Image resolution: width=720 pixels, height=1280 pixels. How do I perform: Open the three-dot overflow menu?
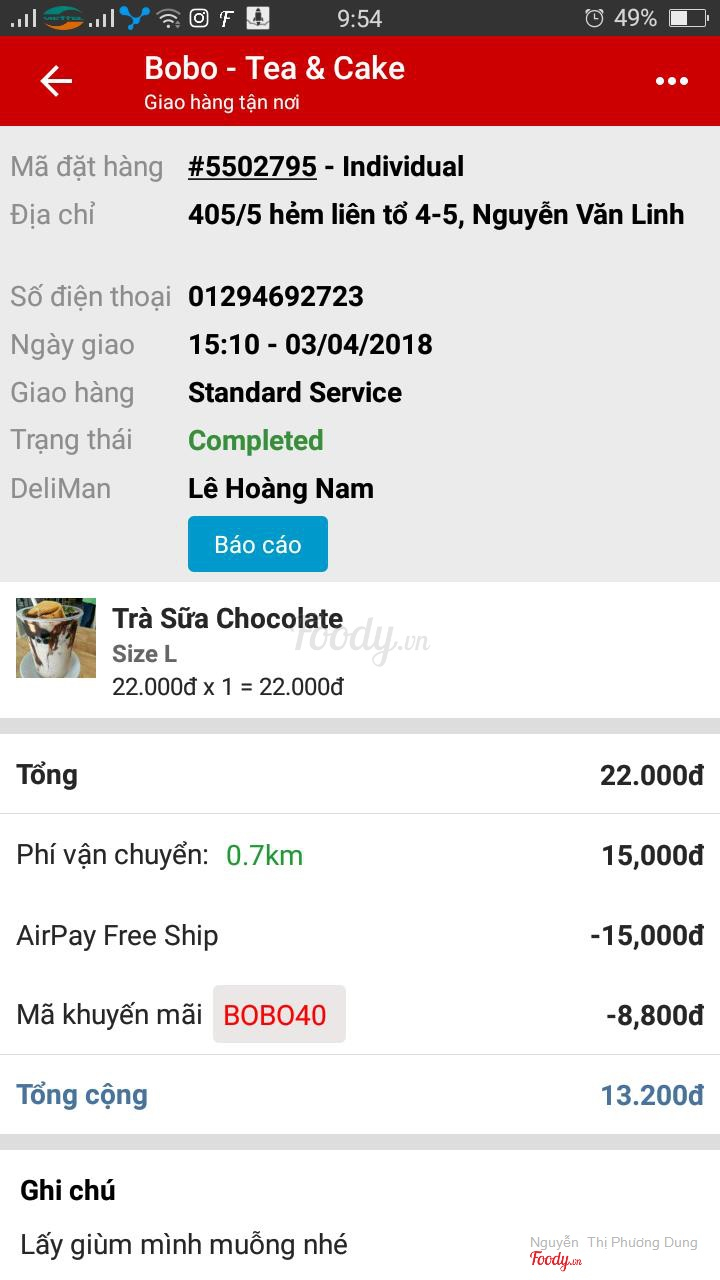671,81
